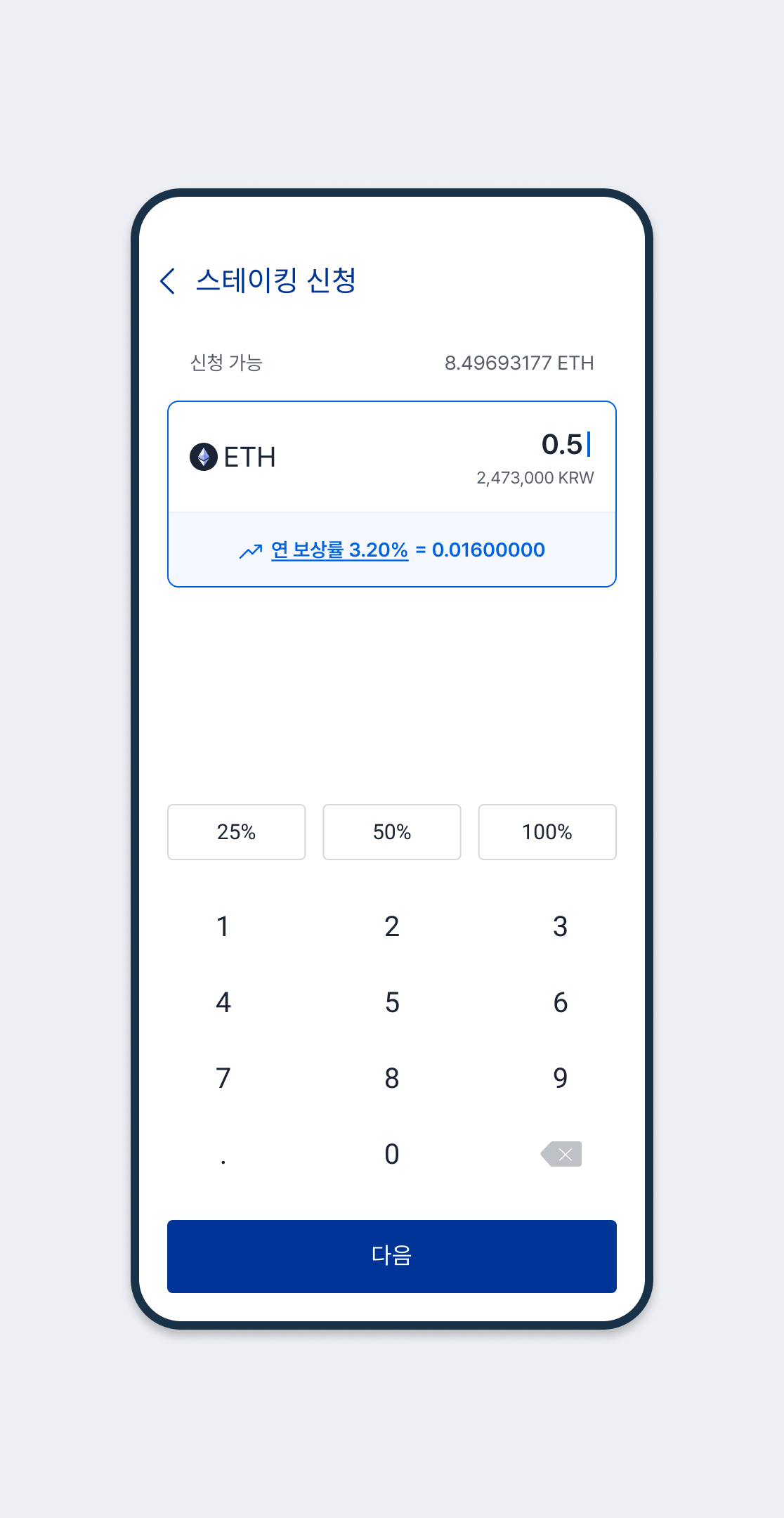Screen dimensions: 784x1518
Task: Enter digit 8 on the keypad
Action: (392, 1078)
